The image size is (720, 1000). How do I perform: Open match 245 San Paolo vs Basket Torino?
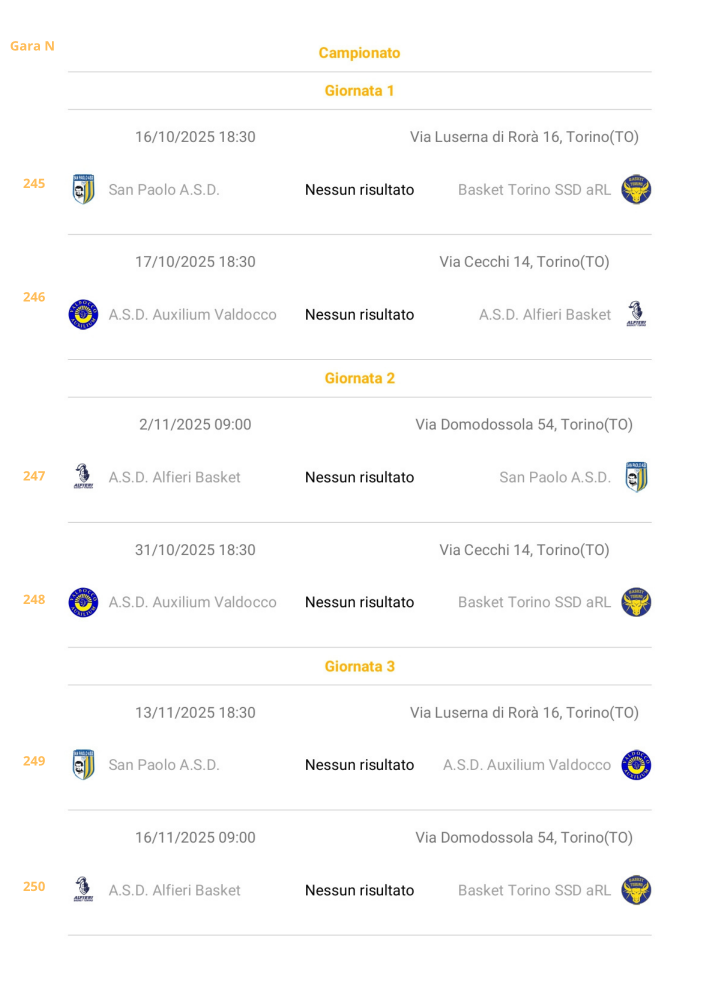359,189
